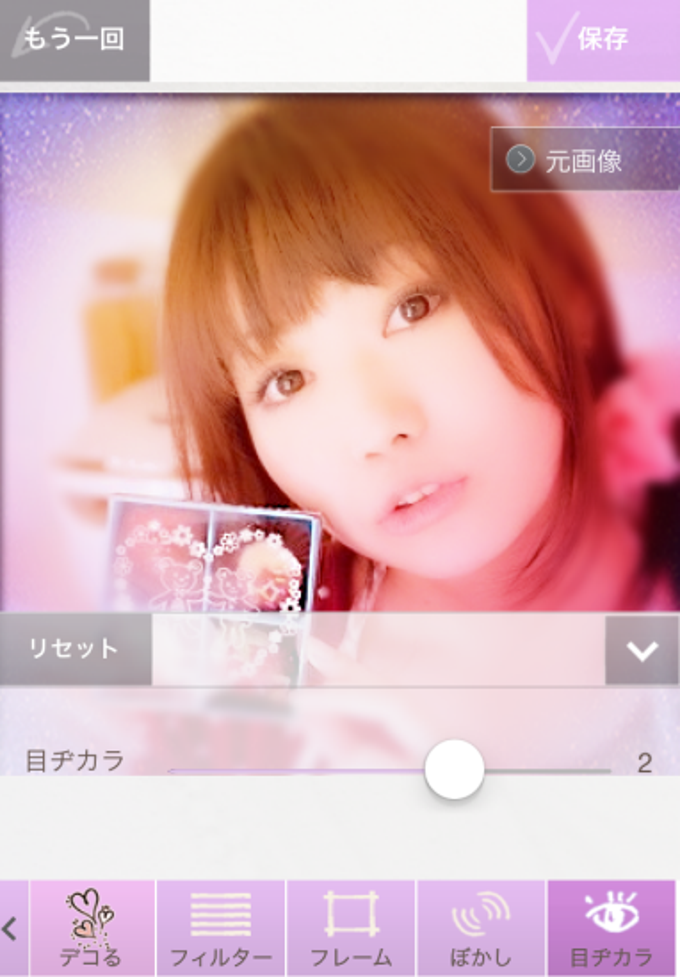Tap the もう一回 redo button
The height and width of the screenshot is (977, 680).
coord(74,40)
